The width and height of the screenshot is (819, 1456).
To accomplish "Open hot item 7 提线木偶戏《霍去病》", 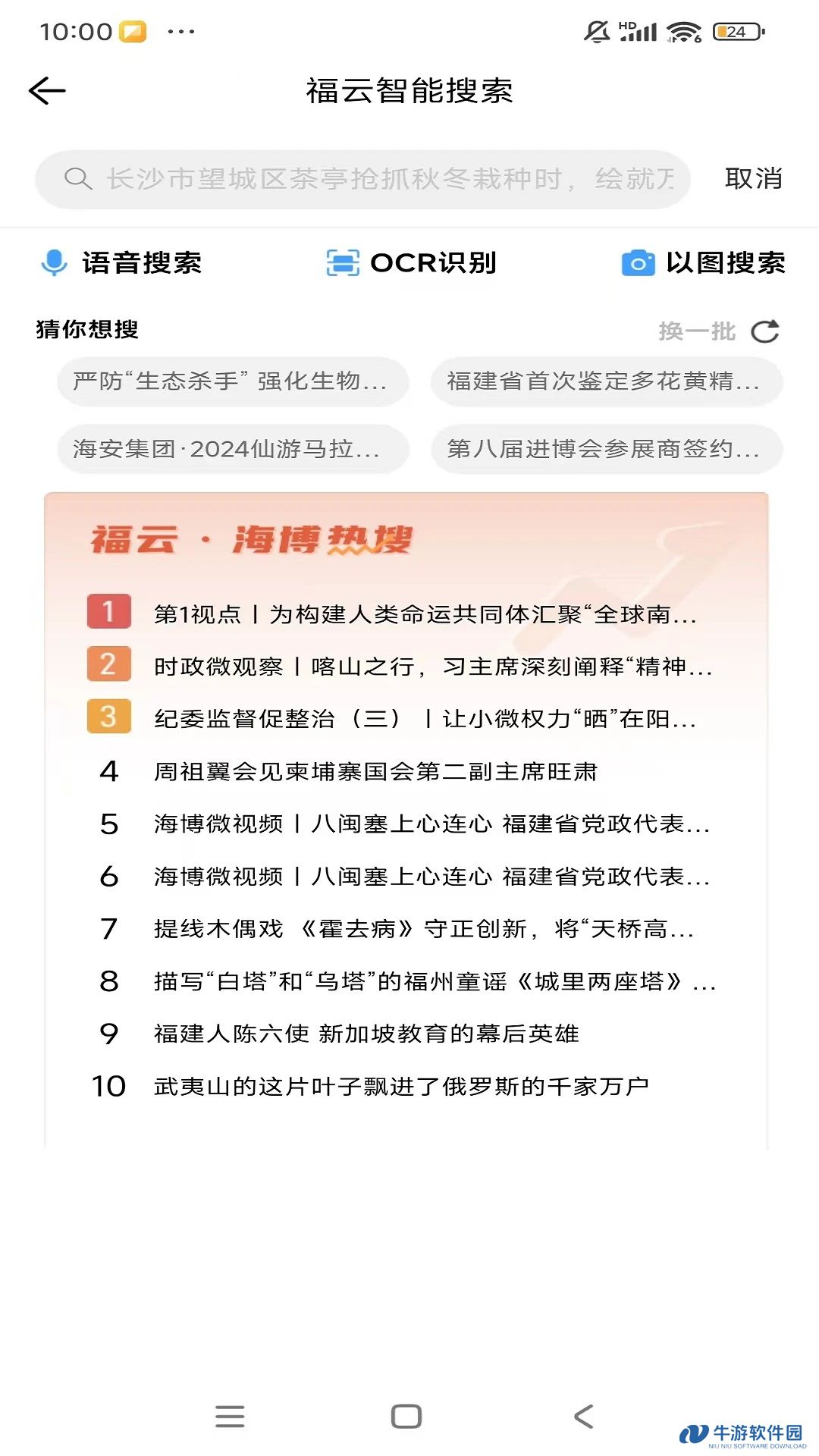I will coord(406,928).
